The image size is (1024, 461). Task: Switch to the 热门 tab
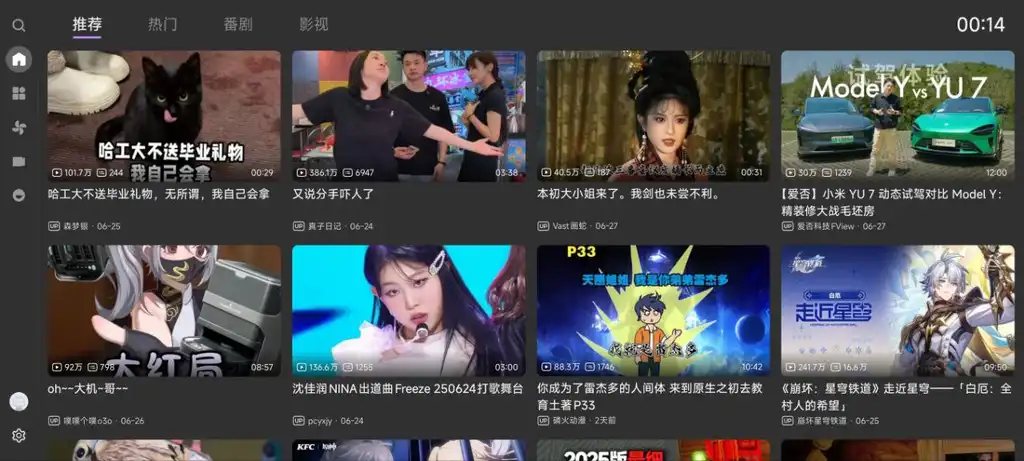(163, 24)
